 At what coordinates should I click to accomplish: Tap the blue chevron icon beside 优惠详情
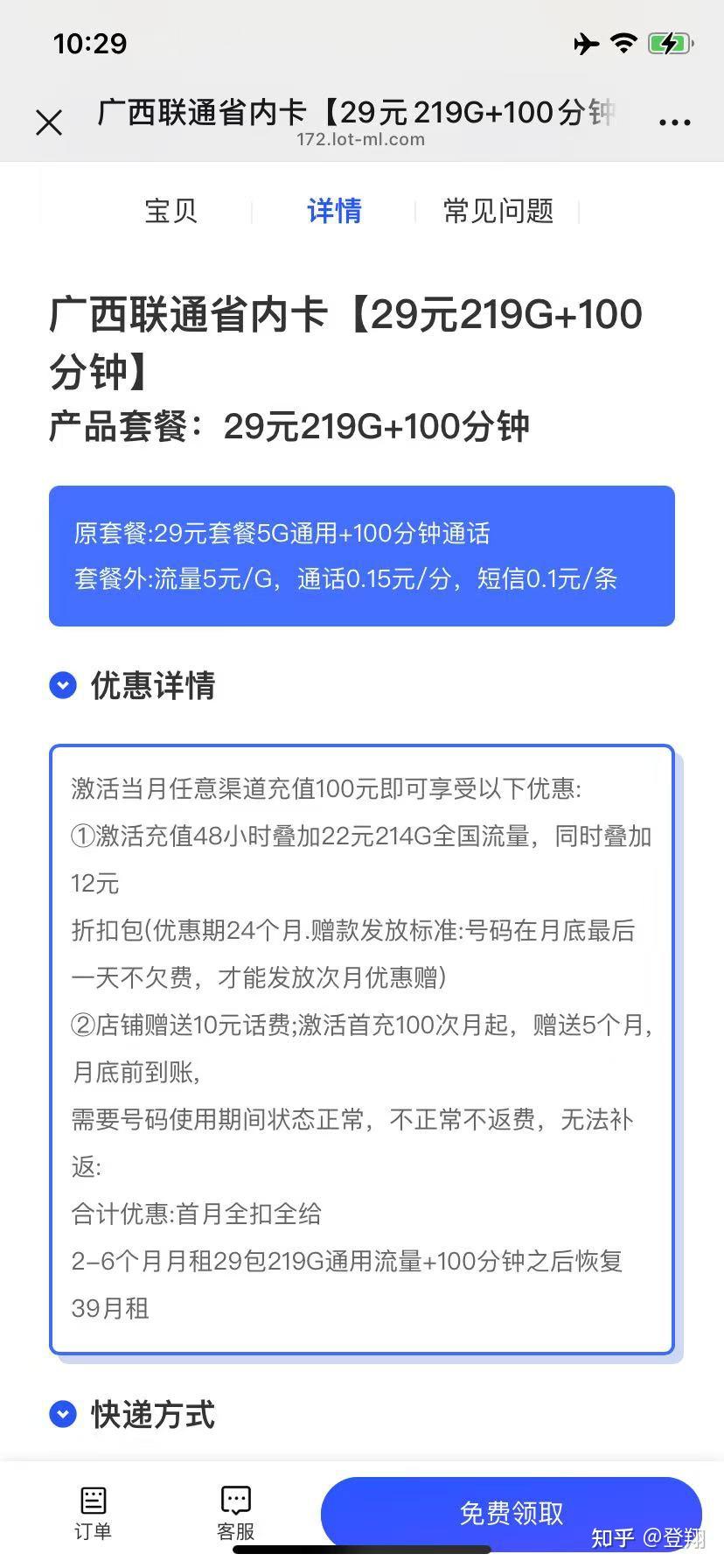click(x=62, y=685)
